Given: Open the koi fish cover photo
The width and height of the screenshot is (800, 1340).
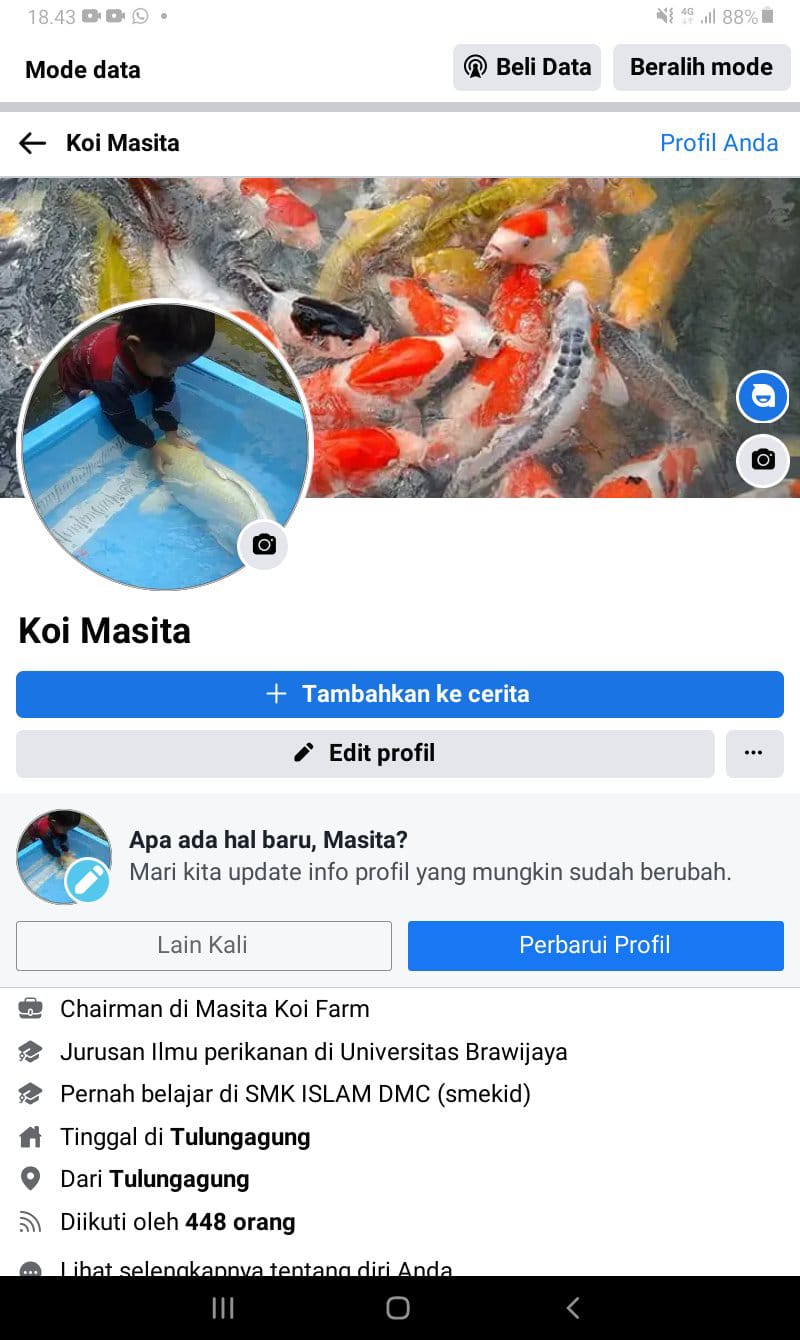Looking at the screenshot, I should [x=520, y=300].
